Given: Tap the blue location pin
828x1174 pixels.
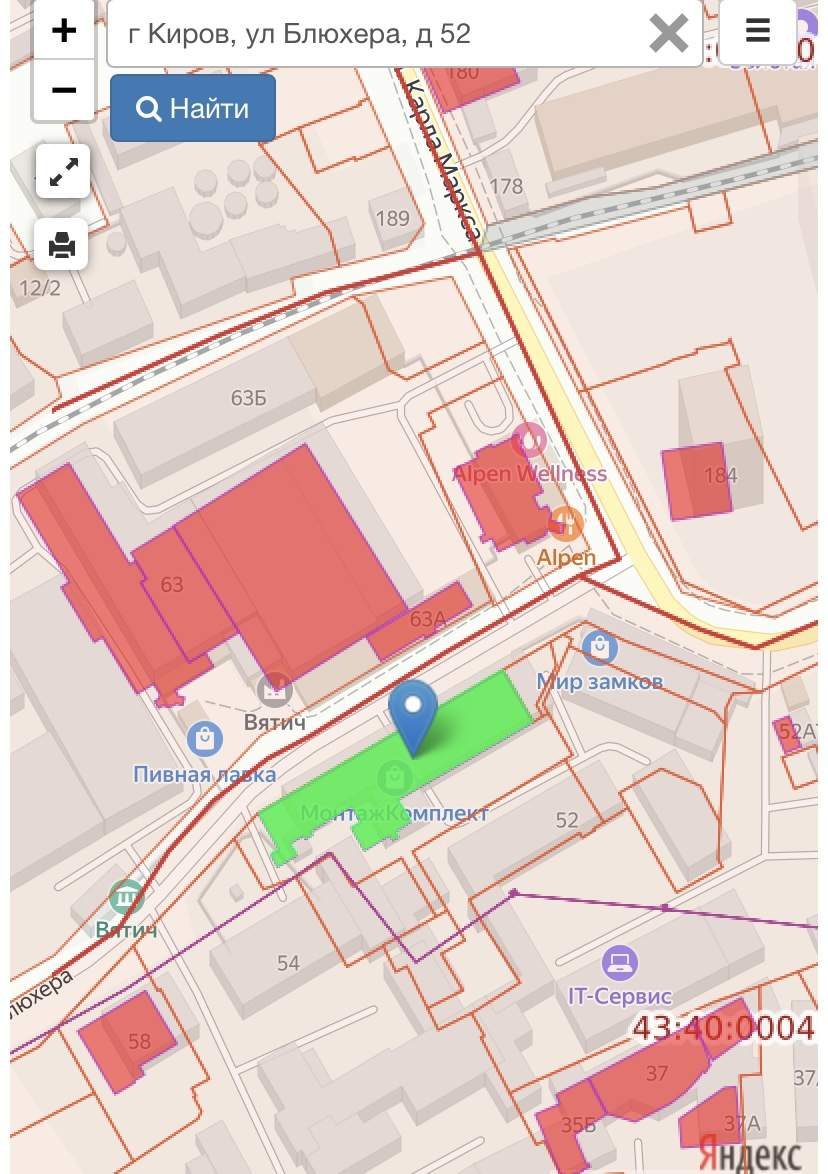Looking at the screenshot, I should pyautogui.click(x=413, y=712).
